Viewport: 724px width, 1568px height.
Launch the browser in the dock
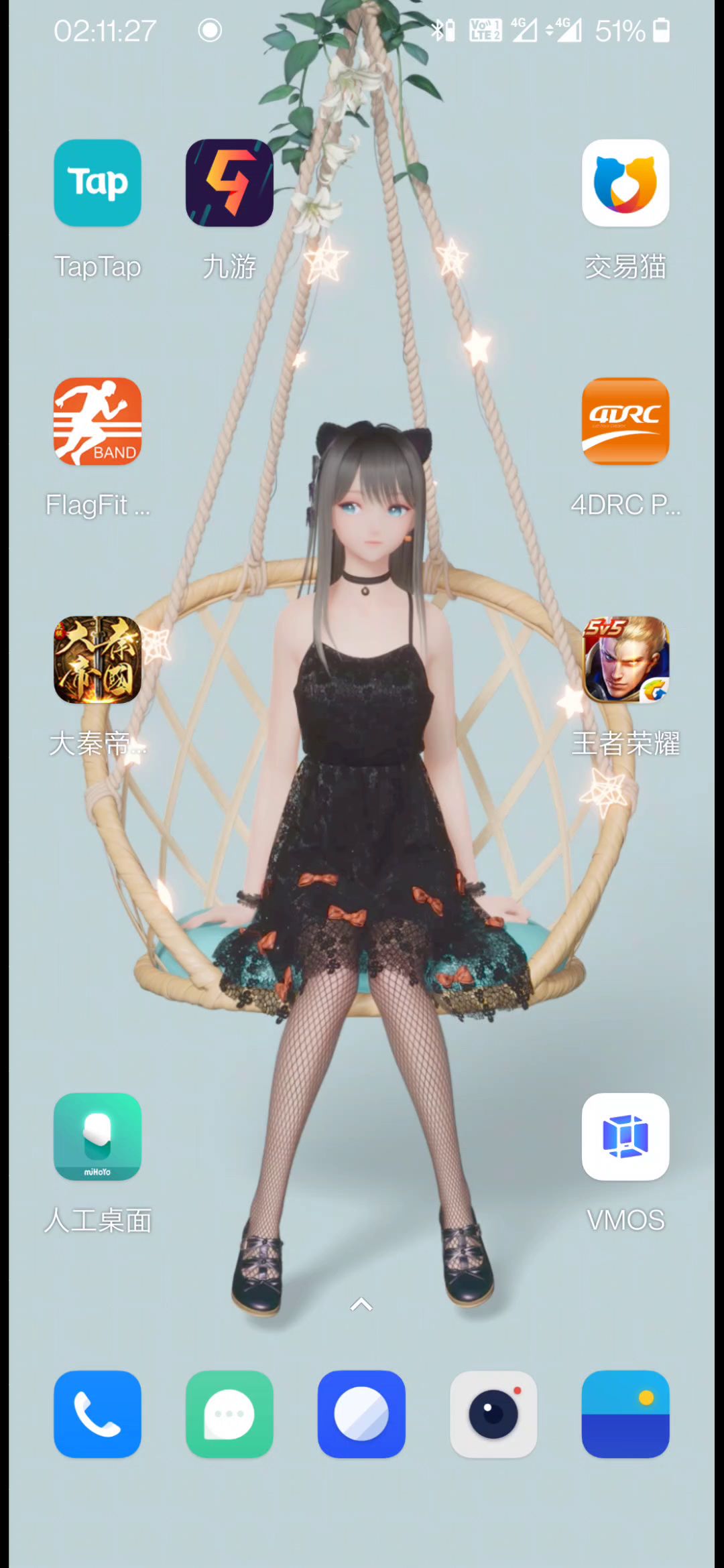[361, 1414]
